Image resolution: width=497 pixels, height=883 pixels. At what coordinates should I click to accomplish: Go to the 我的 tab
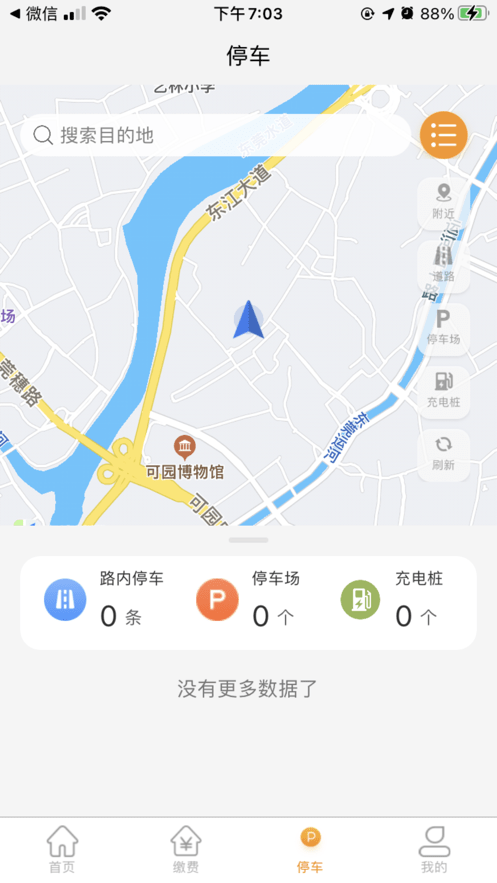(435, 850)
